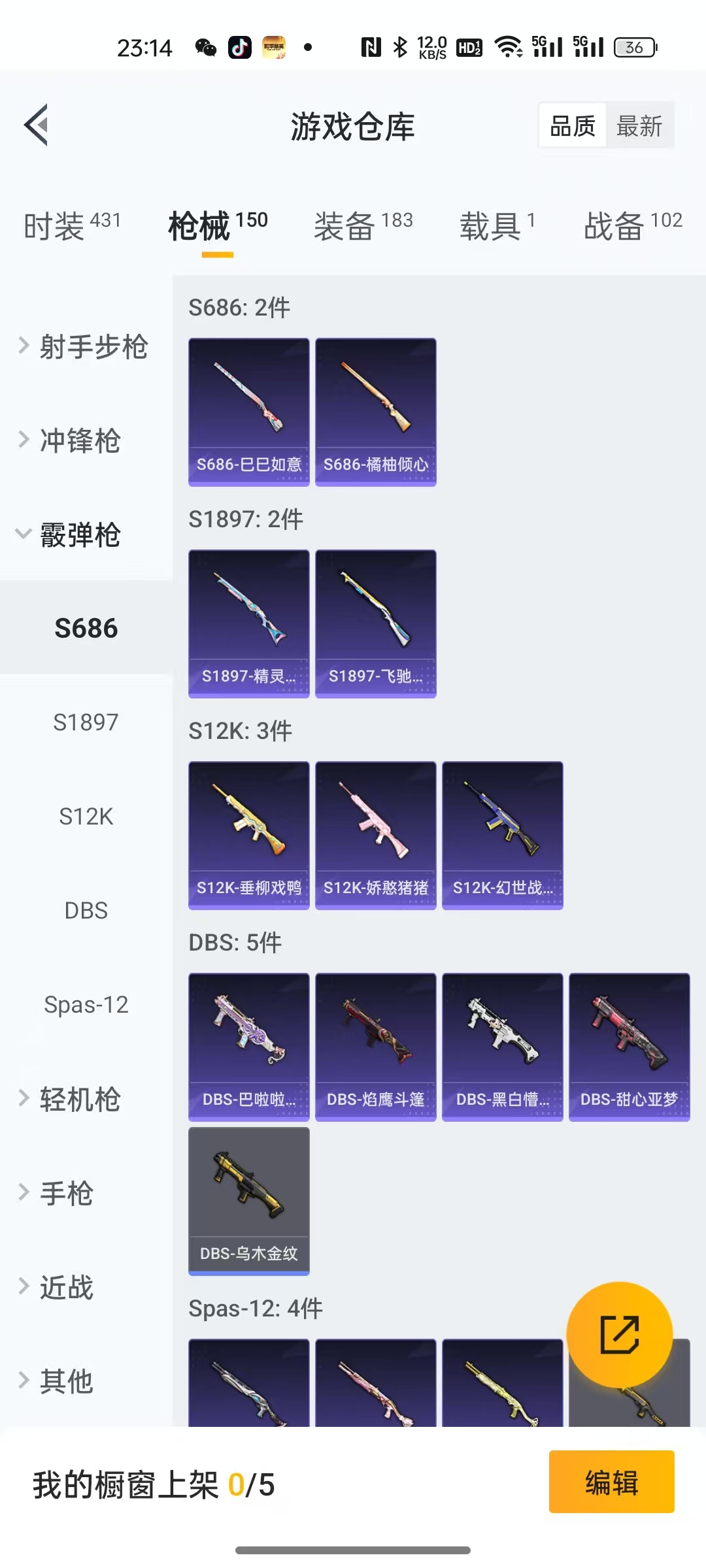Switch sorting to 品质
This screenshot has height=1568, width=706.
572,124
